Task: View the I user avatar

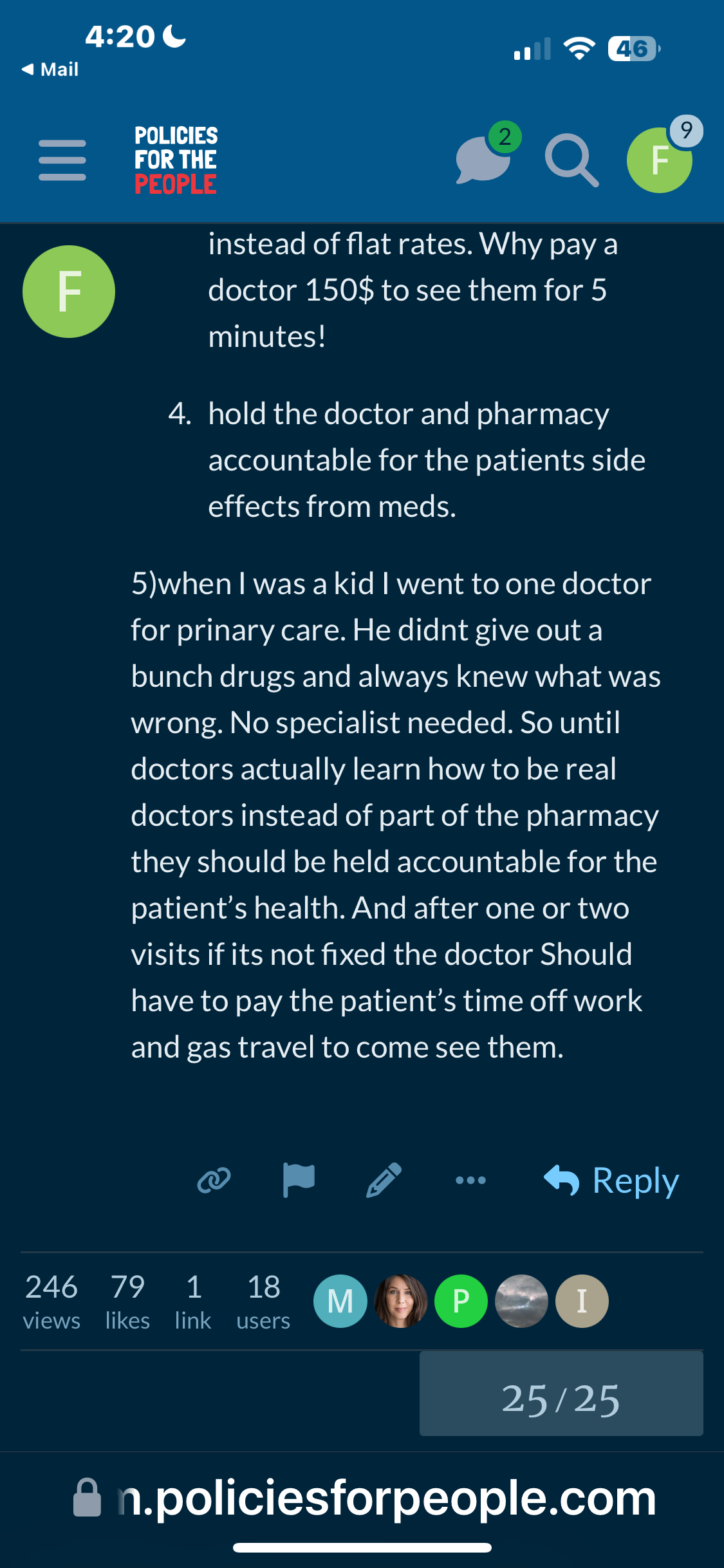Action: coord(582,1301)
